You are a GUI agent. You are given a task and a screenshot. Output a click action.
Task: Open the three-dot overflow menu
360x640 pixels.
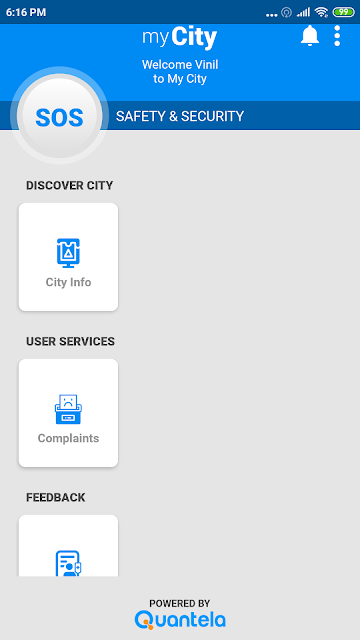(x=337, y=36)
